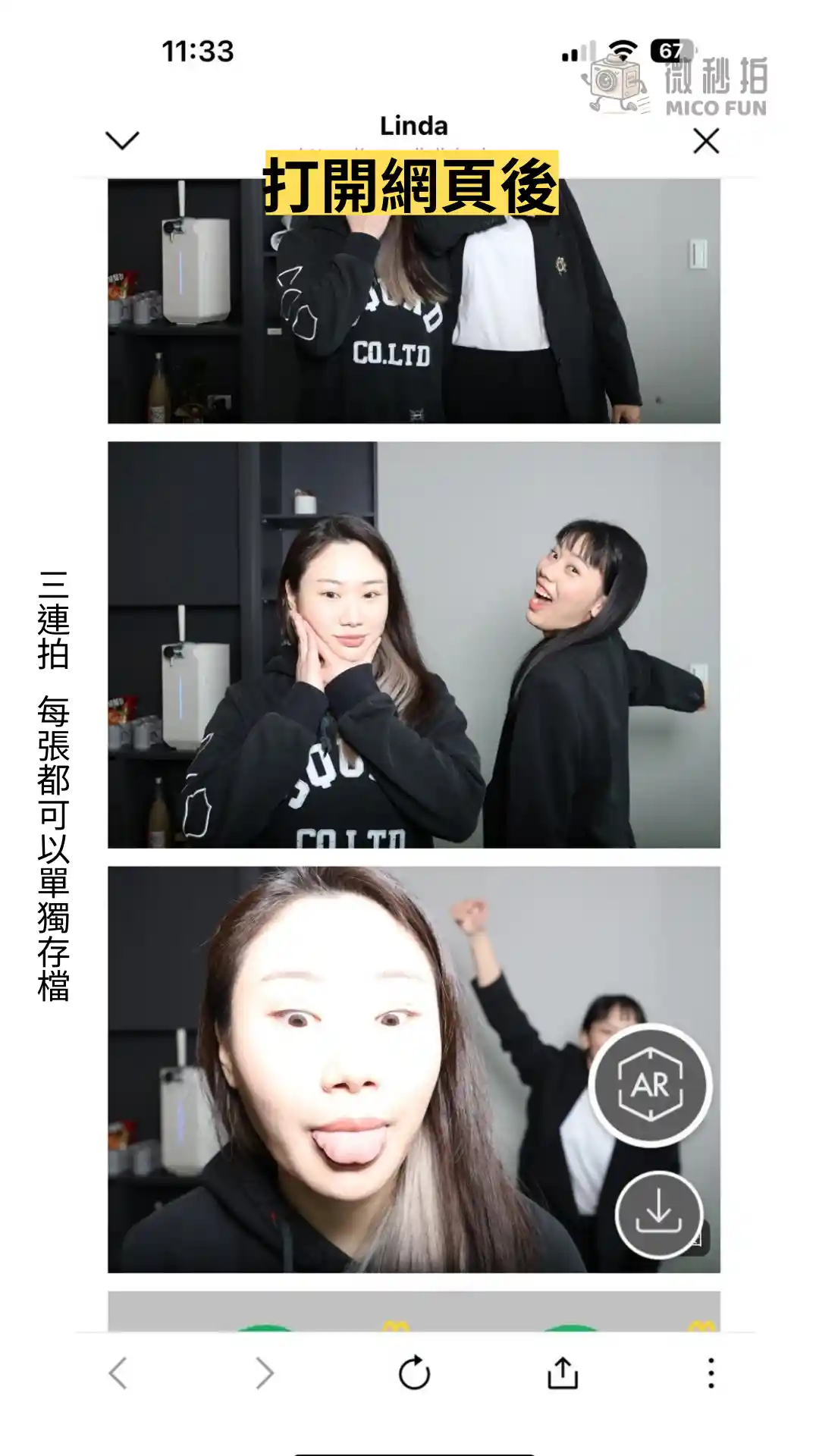Open the AR feature button

pyautogui.click(x=650, y=1085)
